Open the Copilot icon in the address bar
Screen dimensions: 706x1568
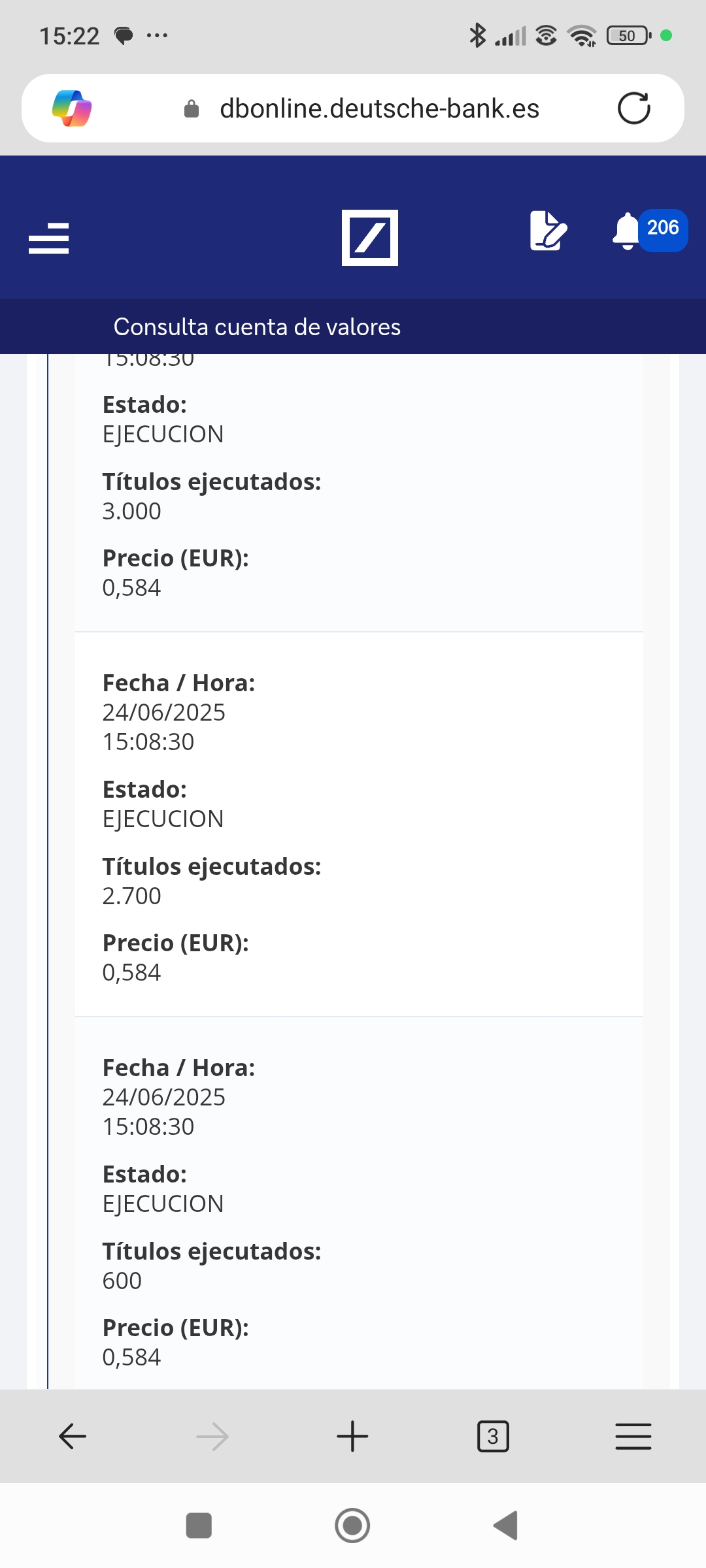(72, 108)
